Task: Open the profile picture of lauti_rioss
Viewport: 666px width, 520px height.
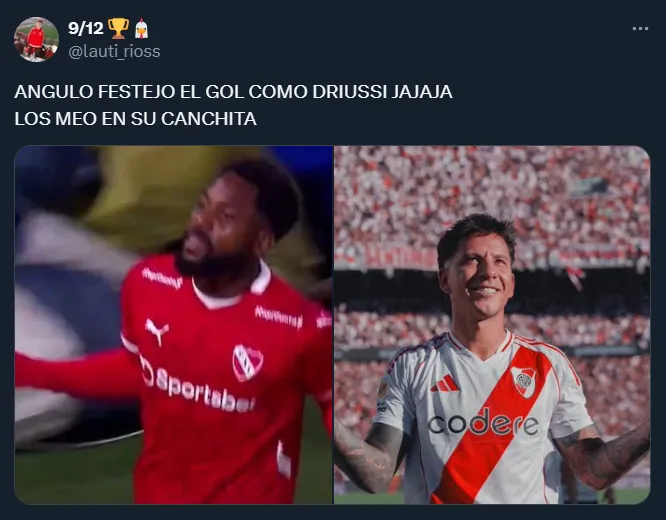Action: (36, 39)
